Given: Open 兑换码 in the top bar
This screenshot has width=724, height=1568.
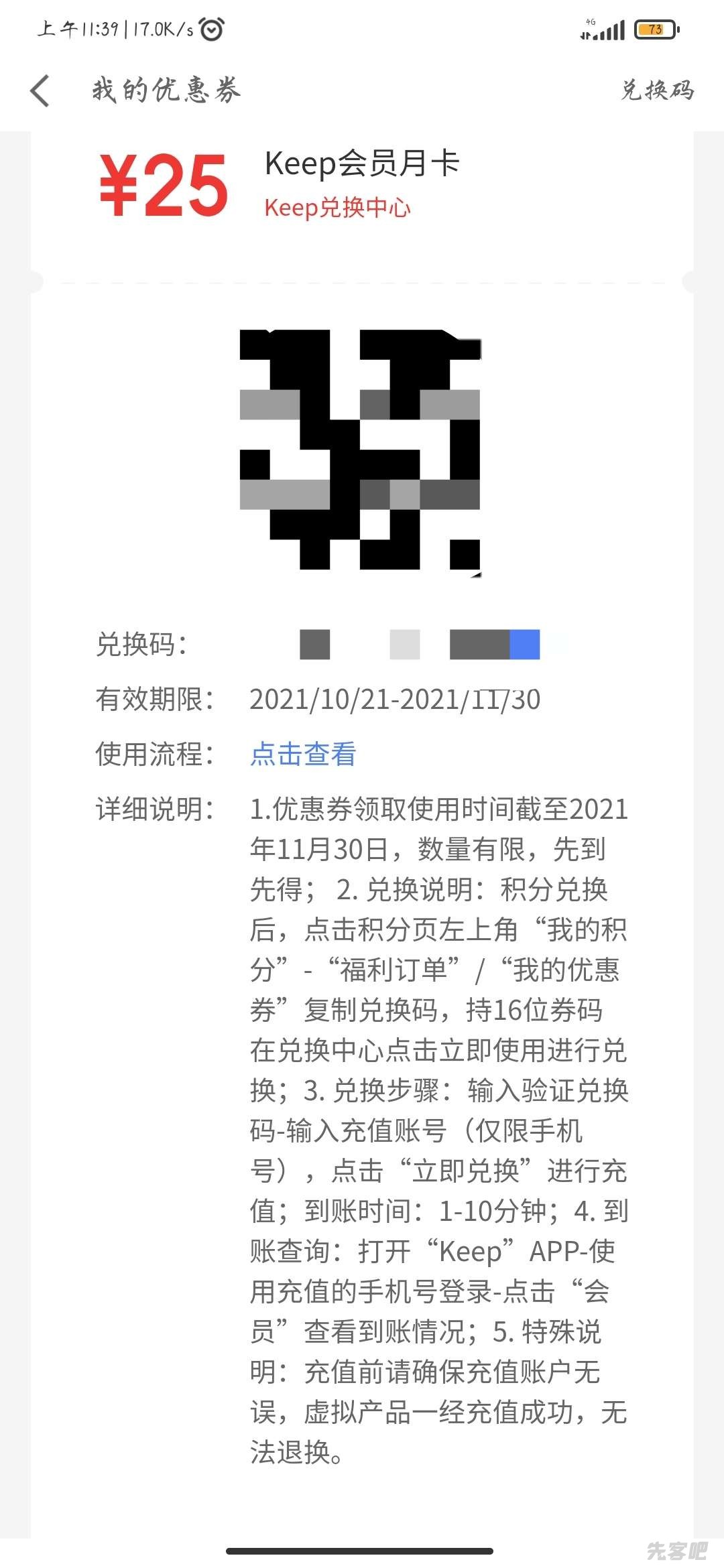Looking at the screenshot, I should [x=657, y=90].
